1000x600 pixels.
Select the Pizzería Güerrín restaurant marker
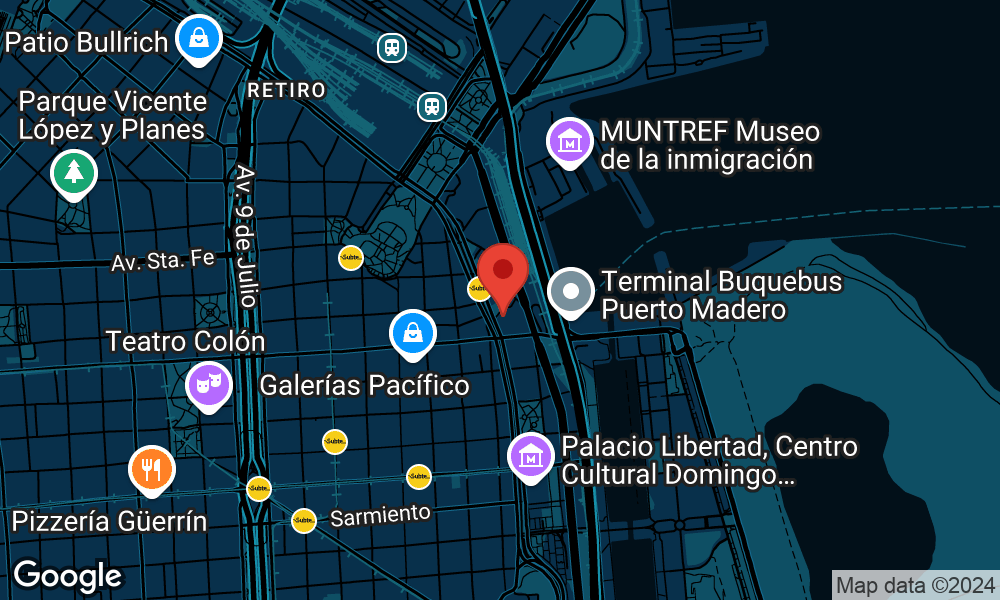point(152,469)
